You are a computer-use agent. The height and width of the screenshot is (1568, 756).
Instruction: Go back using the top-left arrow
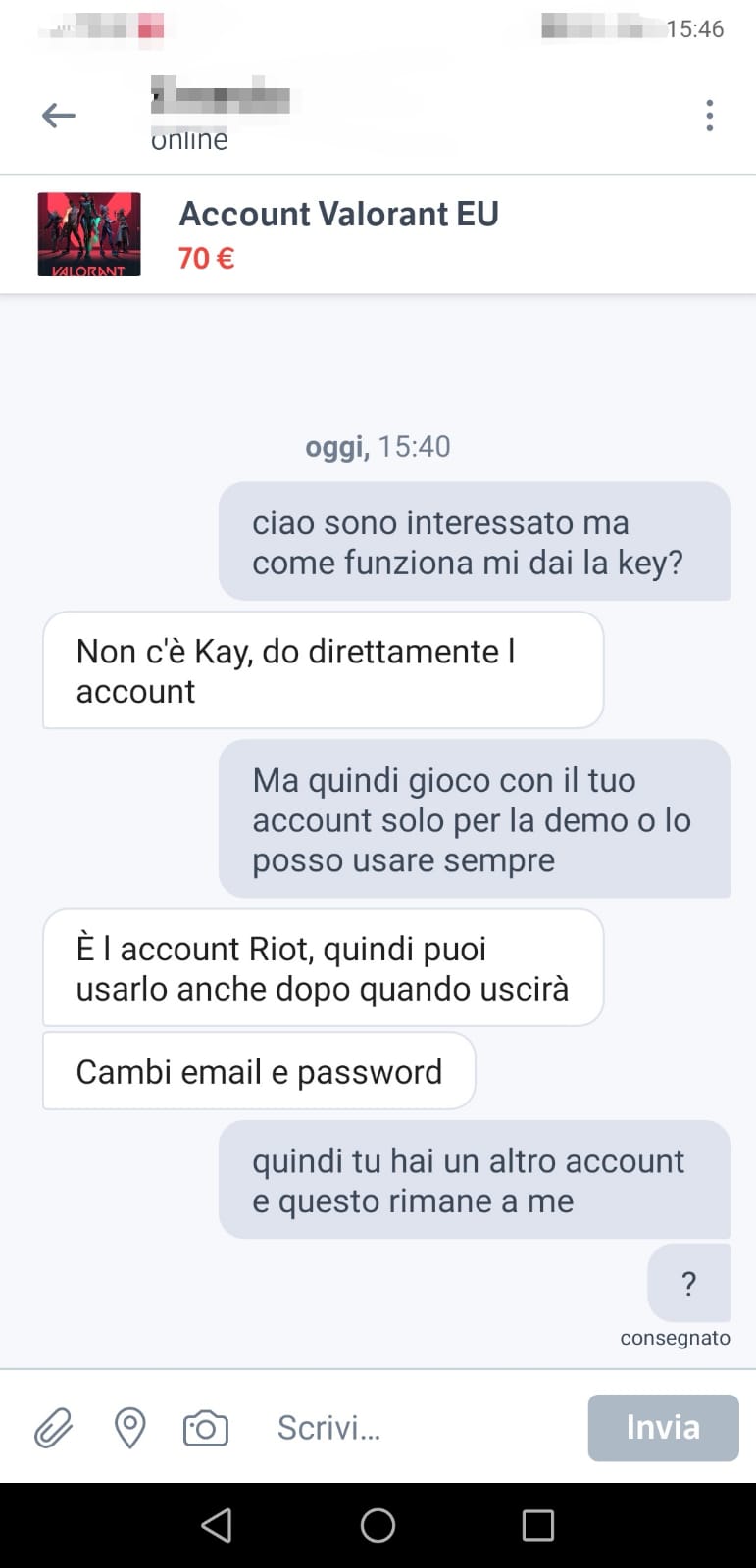[59, 116]
